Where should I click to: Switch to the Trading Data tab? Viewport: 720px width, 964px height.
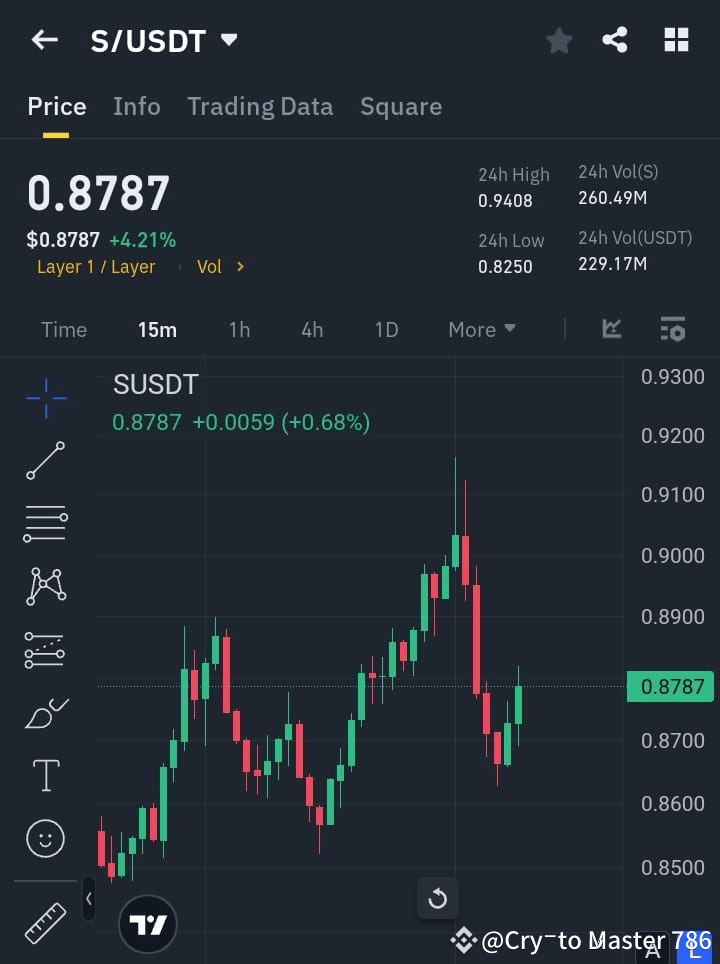(x=260, y=106)
